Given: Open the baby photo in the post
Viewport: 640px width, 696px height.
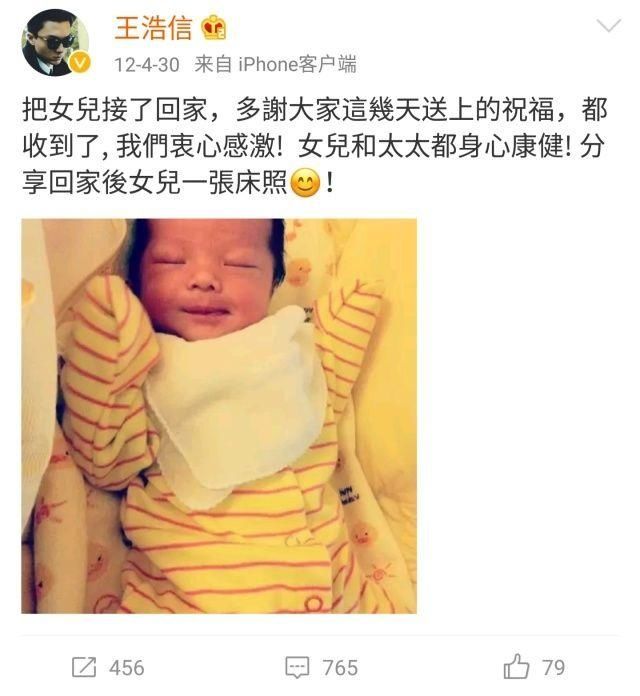Looking at the screenshot, I should click(x=219, y=415).
